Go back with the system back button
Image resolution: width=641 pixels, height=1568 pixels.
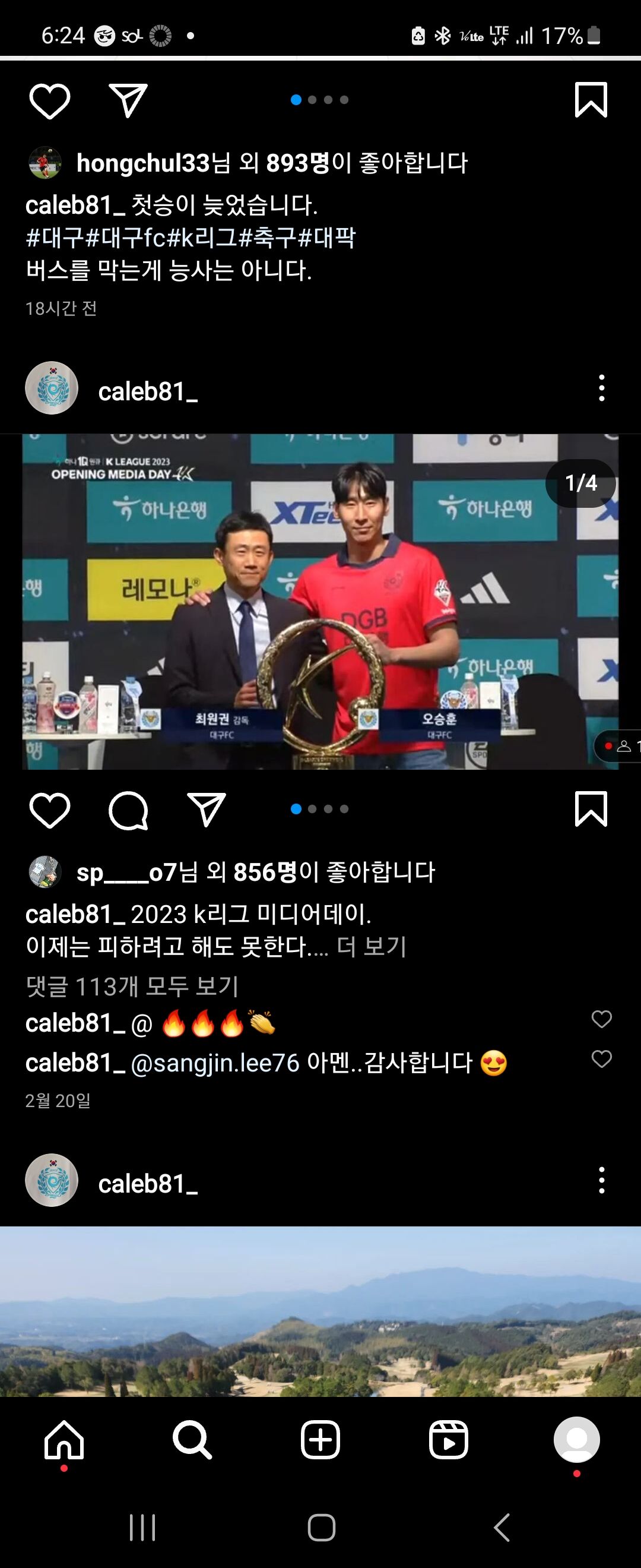pos(501,1528)
